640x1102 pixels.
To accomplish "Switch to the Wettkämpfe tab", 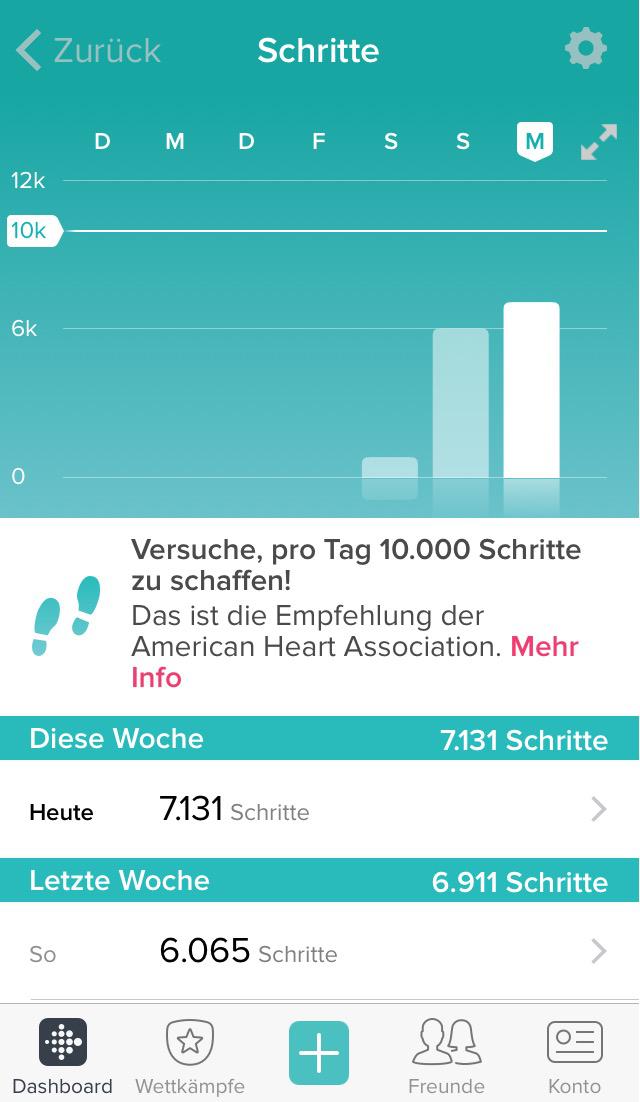I will coord(190,1055).
